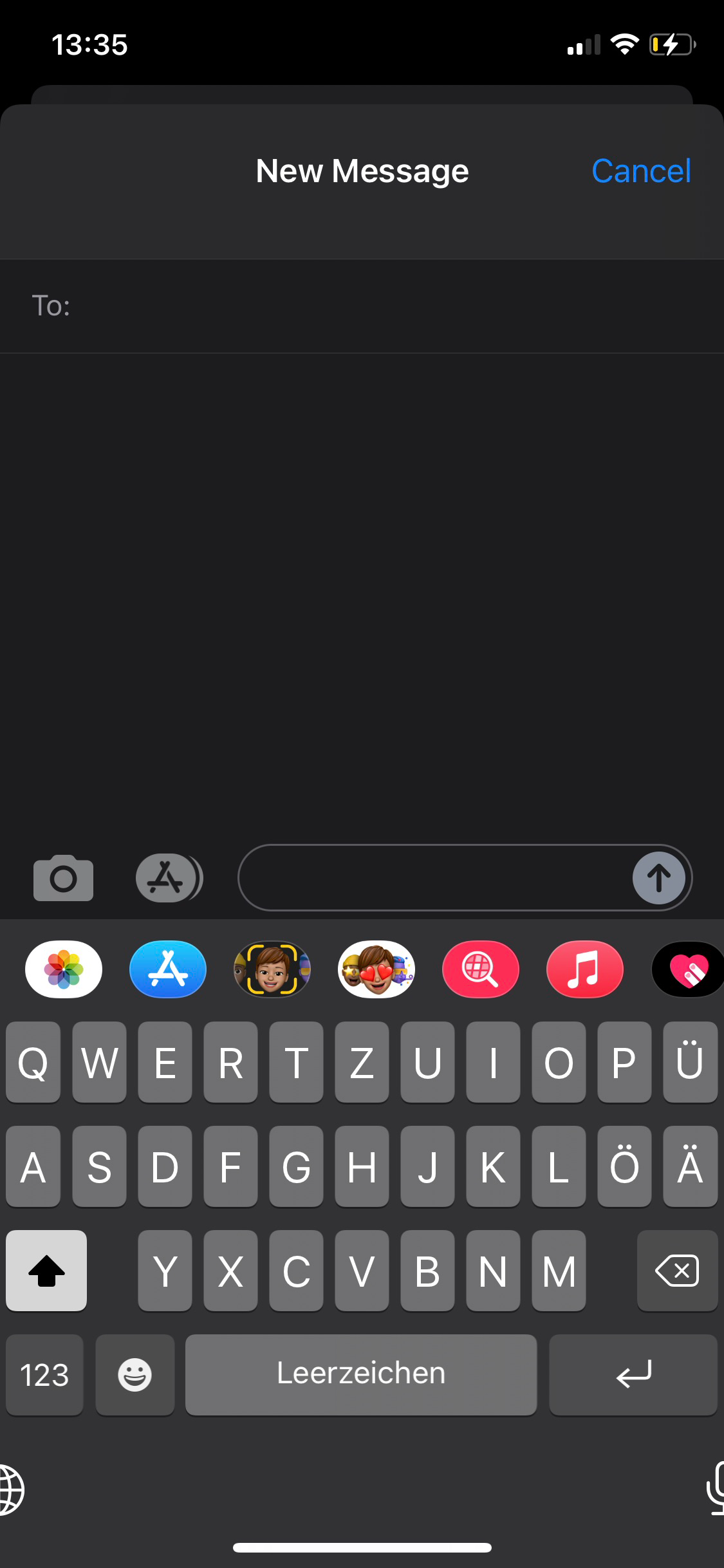Open the #images search app
The image size is (724, 1568).
481,969
